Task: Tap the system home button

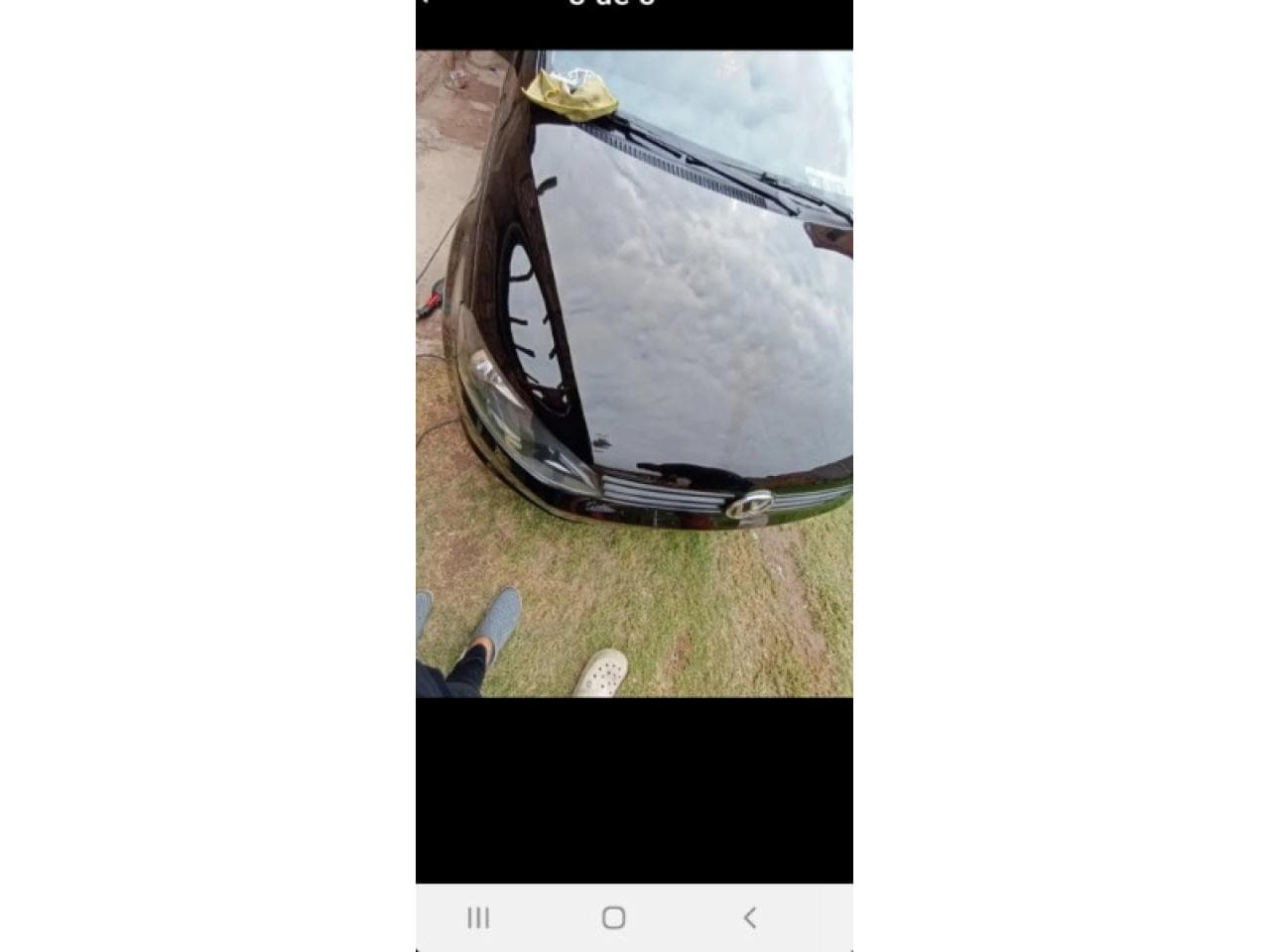Action: coord(613,917)
